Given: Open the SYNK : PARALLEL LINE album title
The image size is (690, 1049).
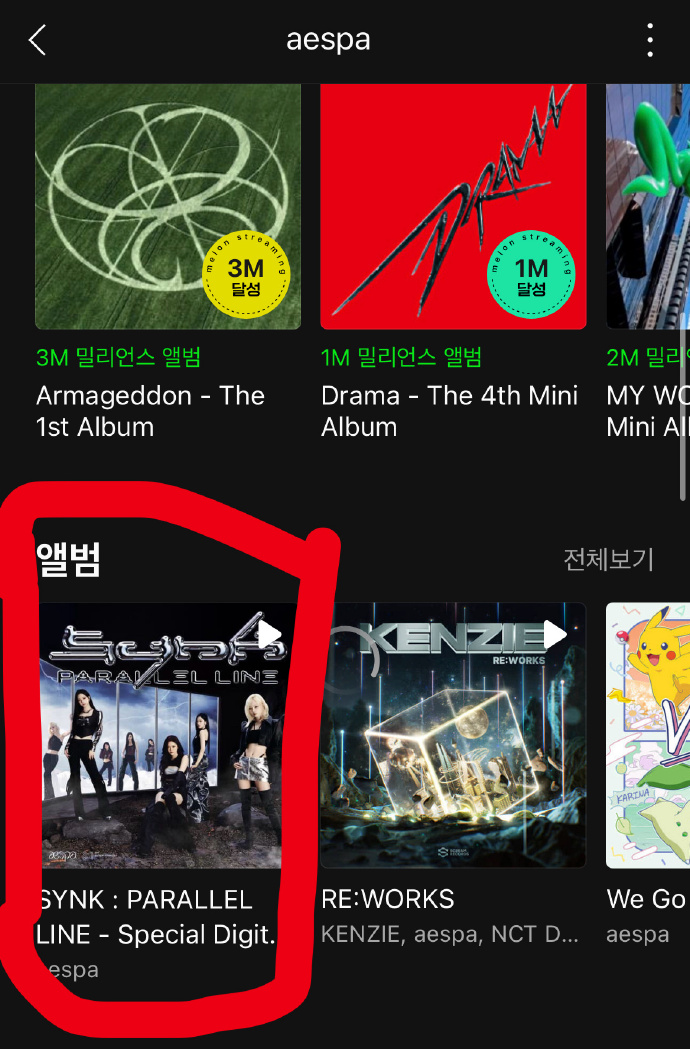Looking at the screenshot, I should click(155, 917).
